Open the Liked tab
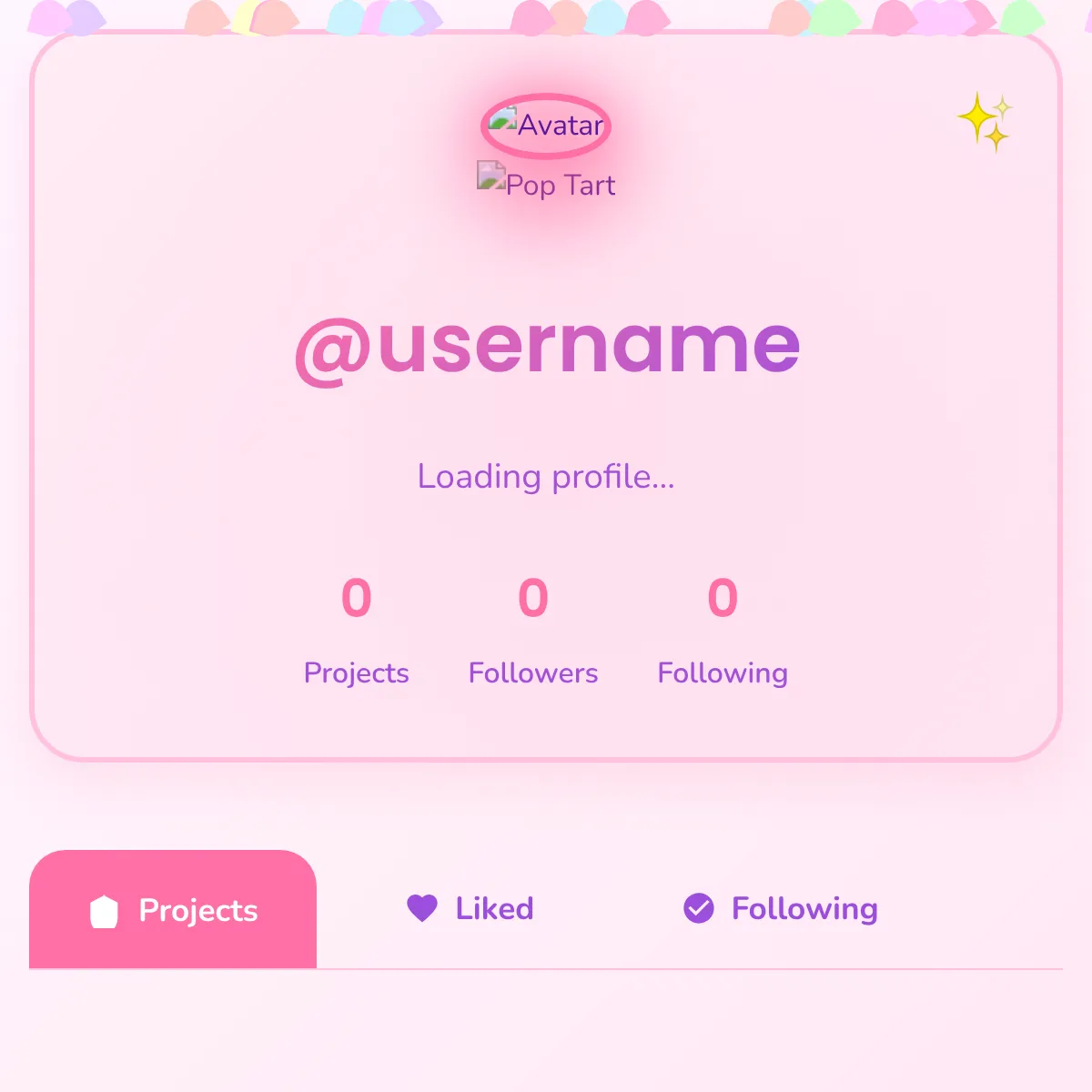 [470, 908]
